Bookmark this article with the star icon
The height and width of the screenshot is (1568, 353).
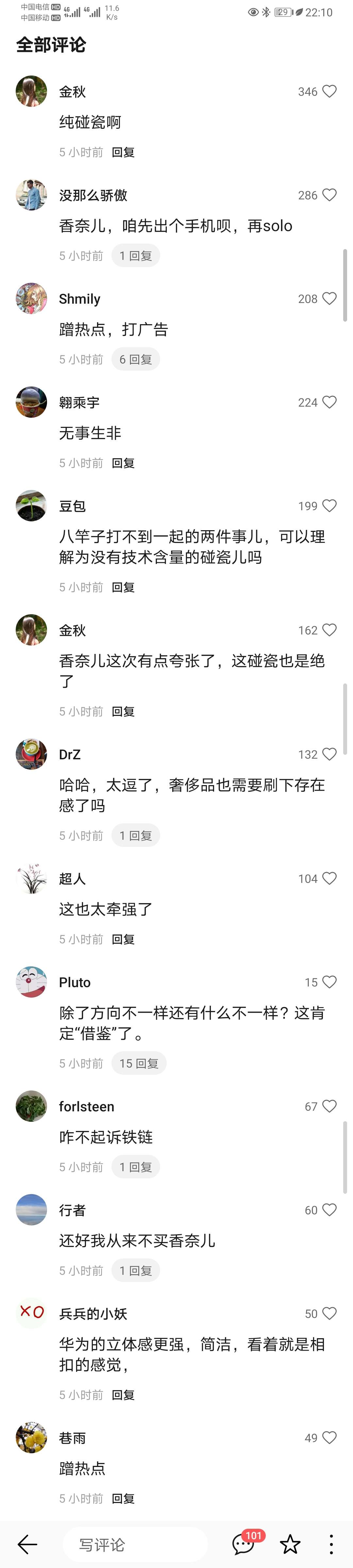[290, 1544]
